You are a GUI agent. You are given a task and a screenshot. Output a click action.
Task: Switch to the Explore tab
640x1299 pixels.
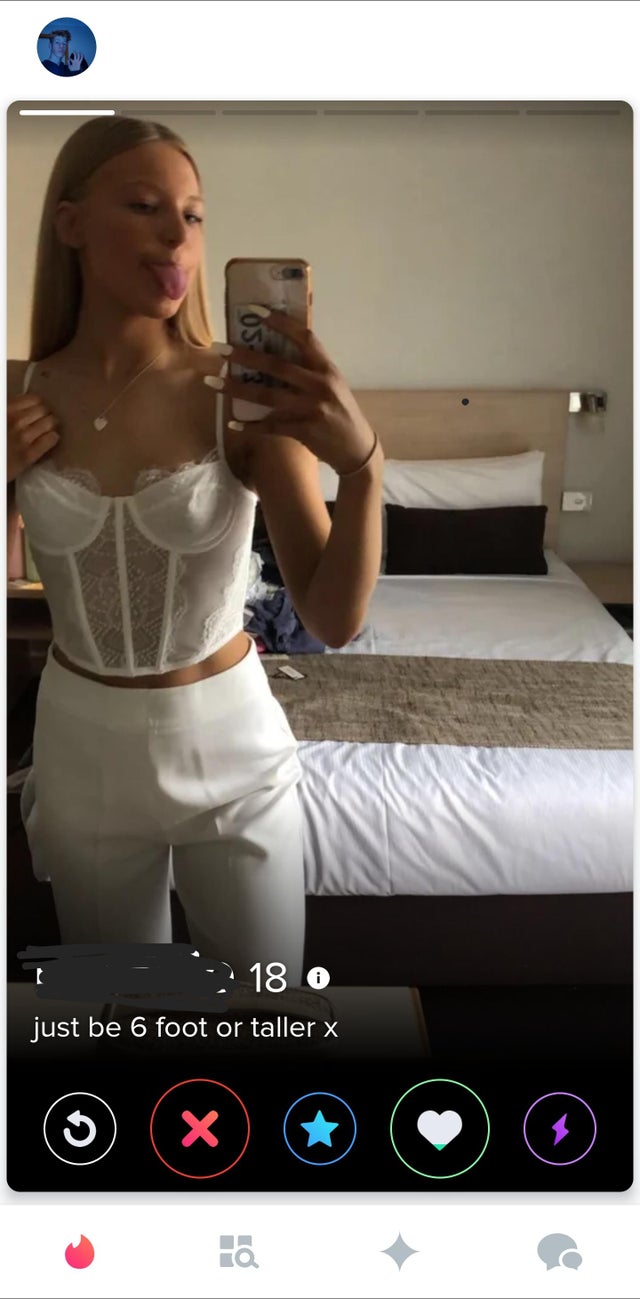(238, 1251)
